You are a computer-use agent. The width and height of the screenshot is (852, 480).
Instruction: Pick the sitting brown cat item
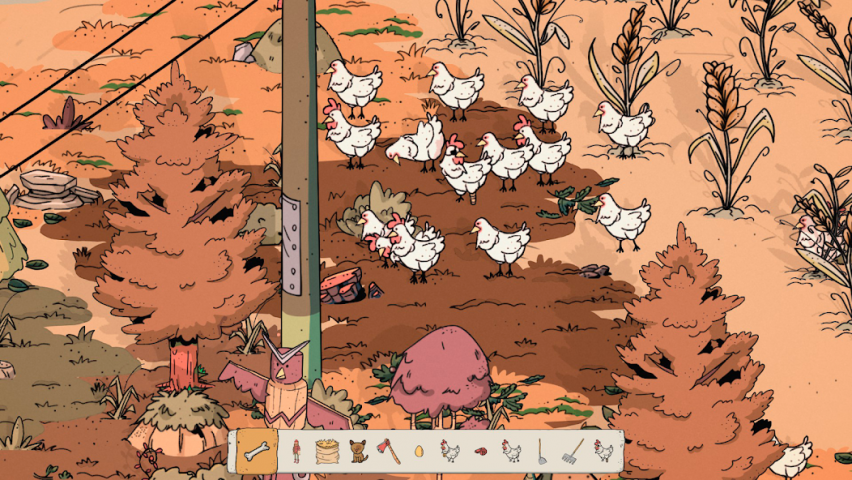[x=358, y=451]
